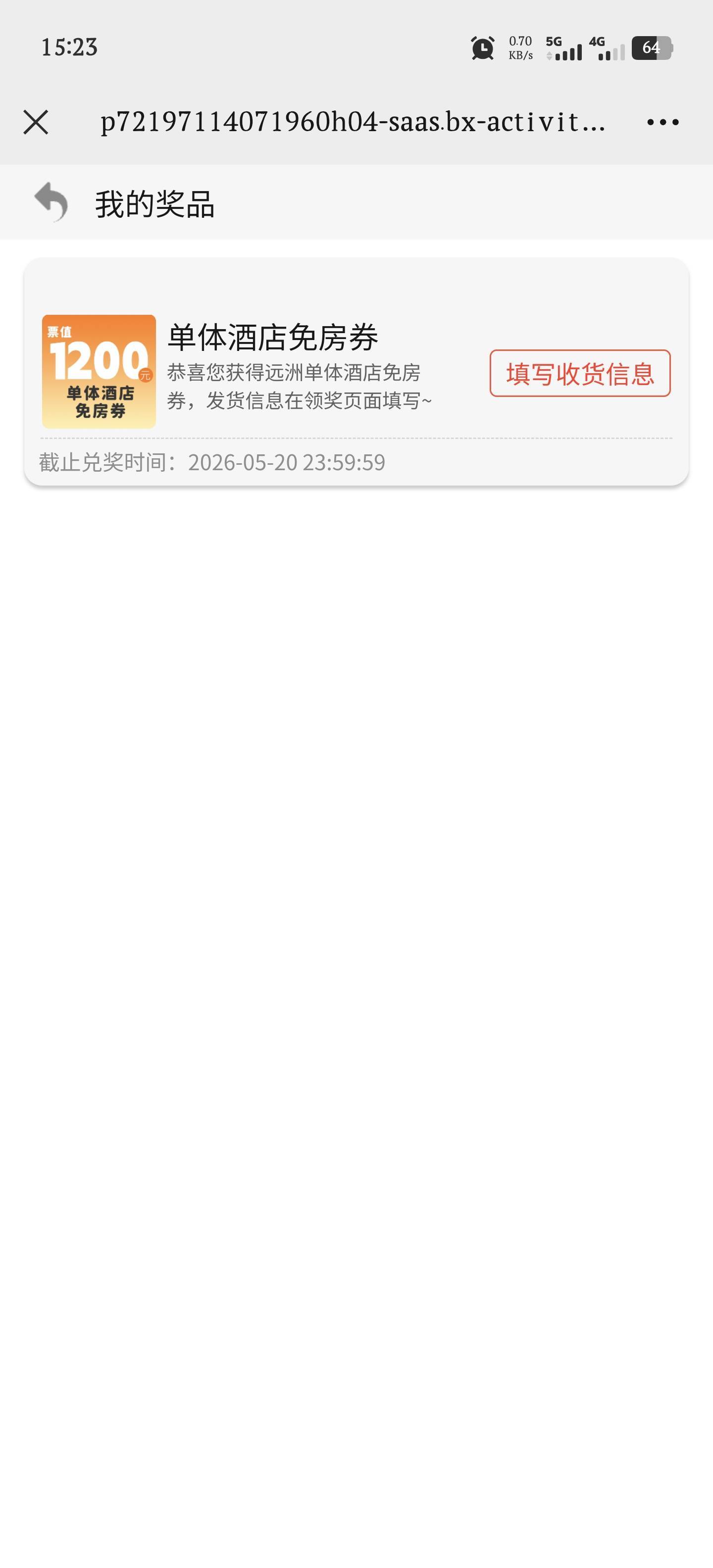The height and width of the screenshot is (1568, 713).
Task: Tap 填写收货信息 button
Action: (x=579, y=373)
